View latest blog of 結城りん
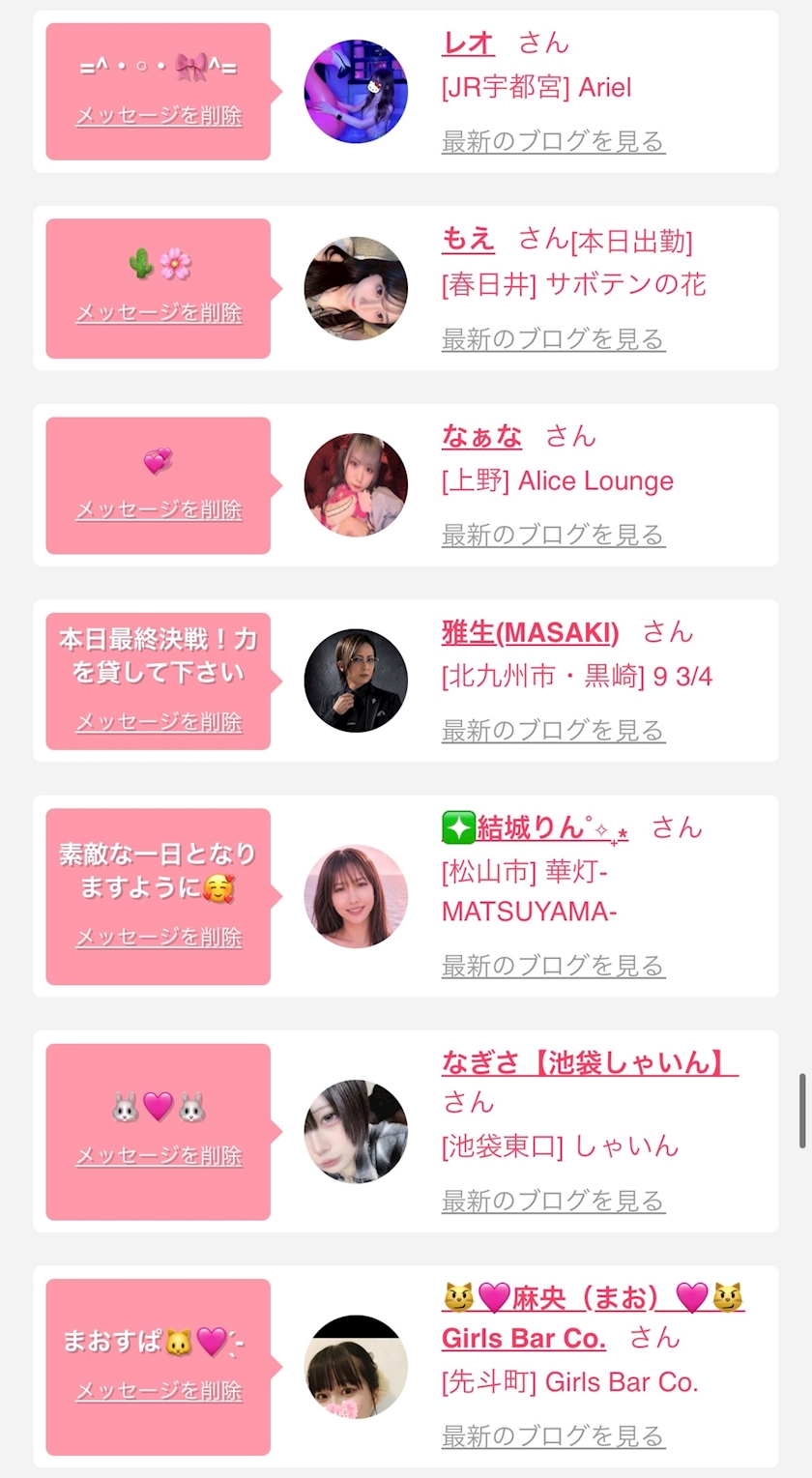The image size is (812, 1478). click(553, 966)
